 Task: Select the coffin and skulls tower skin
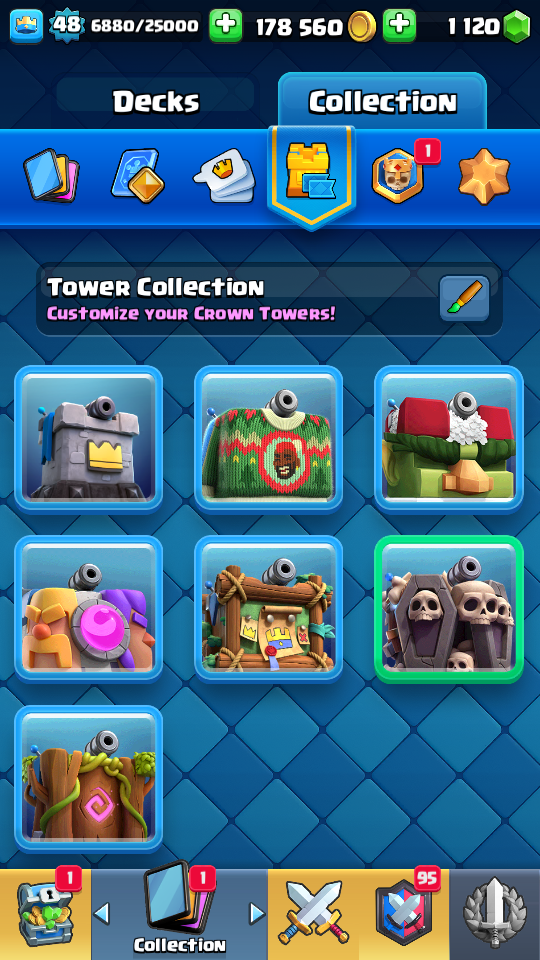[449, 609]
